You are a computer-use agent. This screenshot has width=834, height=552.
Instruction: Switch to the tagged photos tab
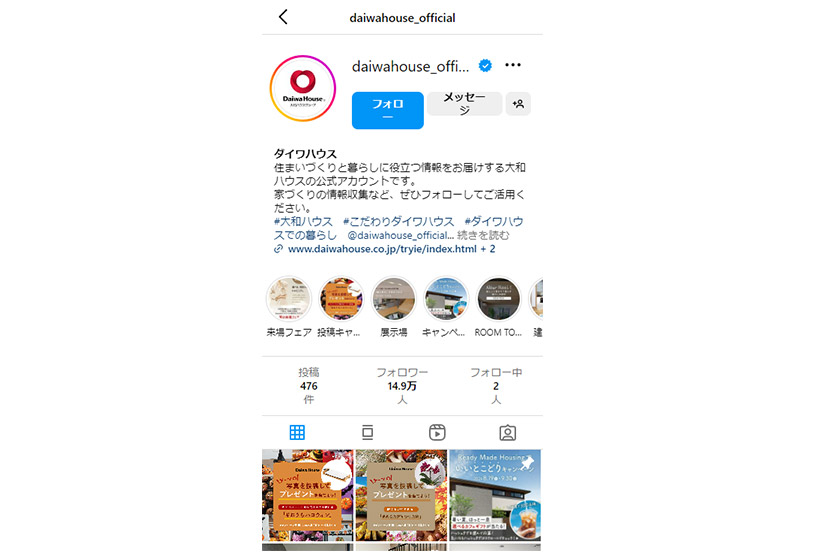507,432
